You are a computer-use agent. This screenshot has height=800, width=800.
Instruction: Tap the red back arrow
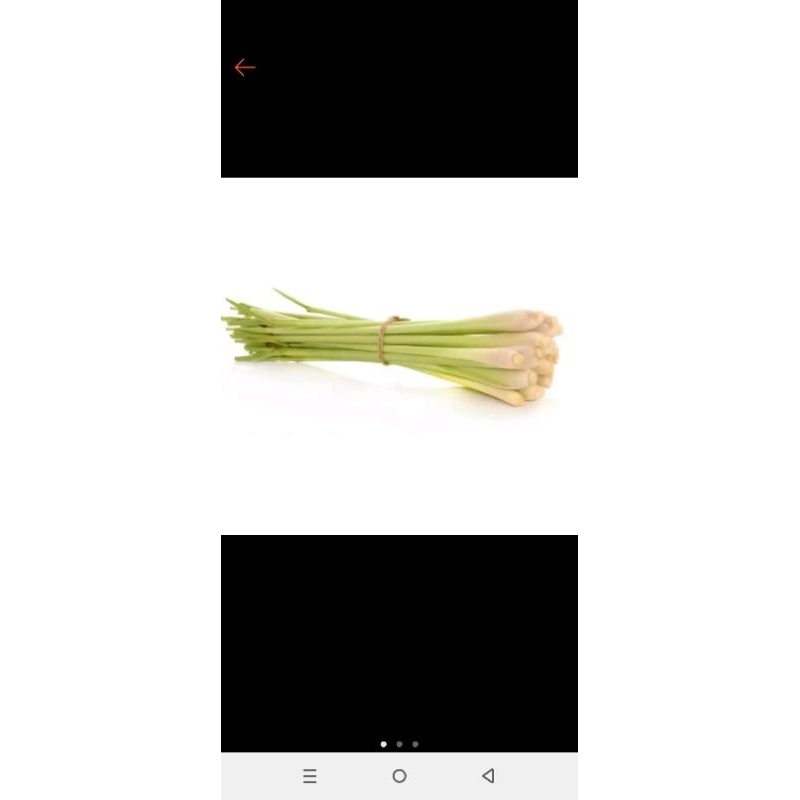[x=245, y=68]
